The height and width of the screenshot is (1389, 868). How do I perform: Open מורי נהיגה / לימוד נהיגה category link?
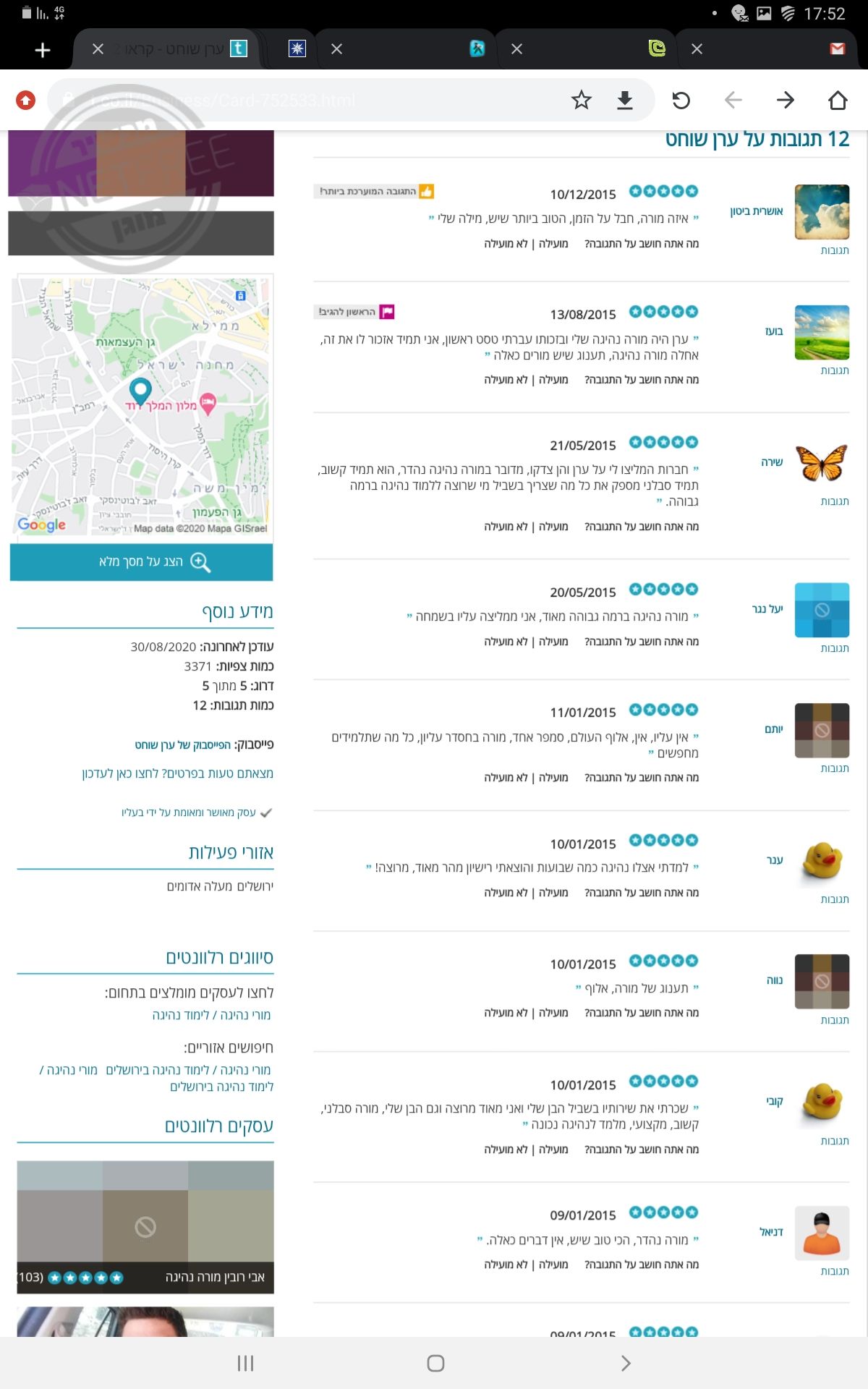[x=211, y=1015]
